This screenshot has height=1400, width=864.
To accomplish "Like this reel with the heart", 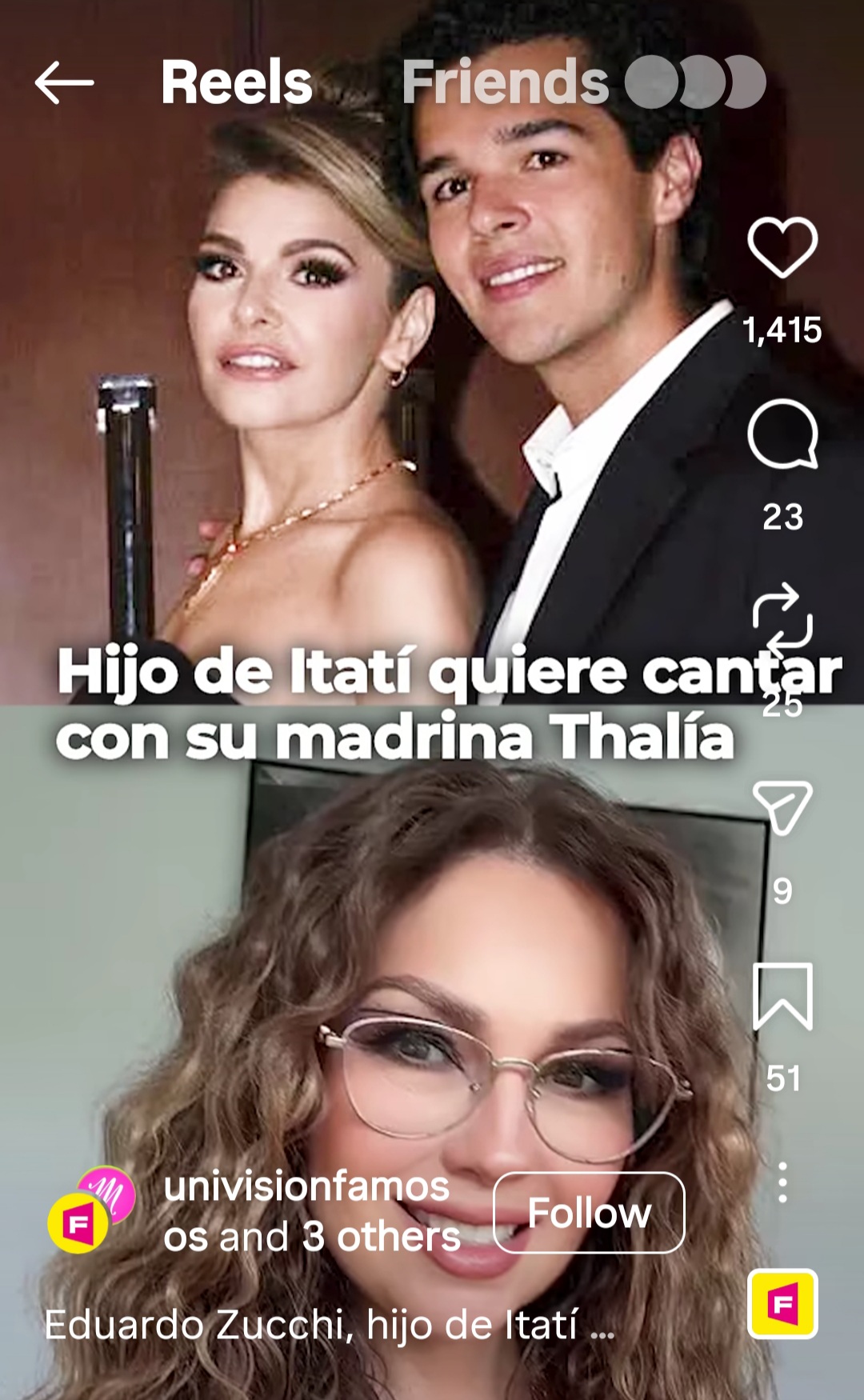I will (x=782, y=247).
